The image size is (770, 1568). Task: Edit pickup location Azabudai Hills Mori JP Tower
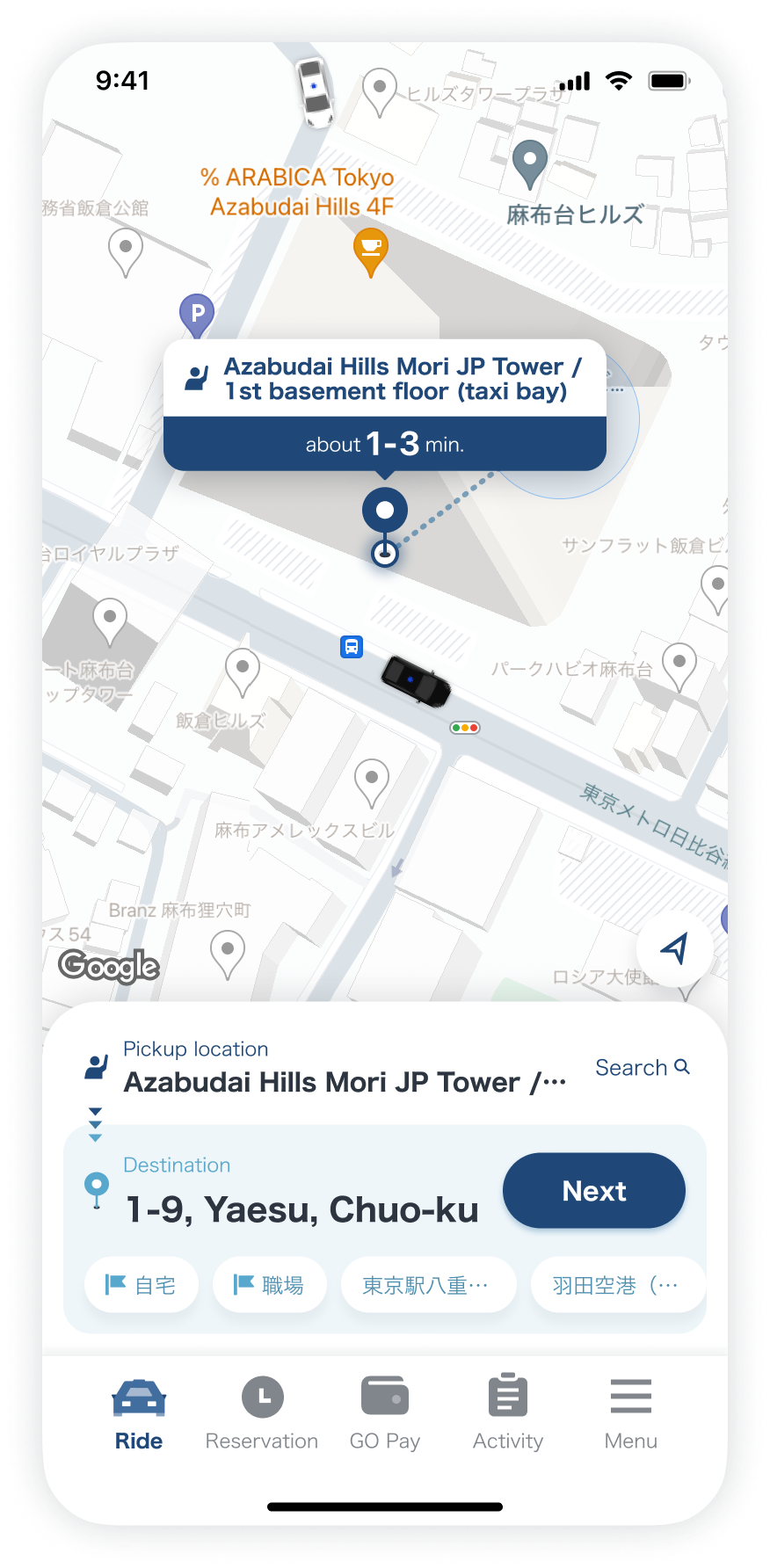click(343, 1081)
